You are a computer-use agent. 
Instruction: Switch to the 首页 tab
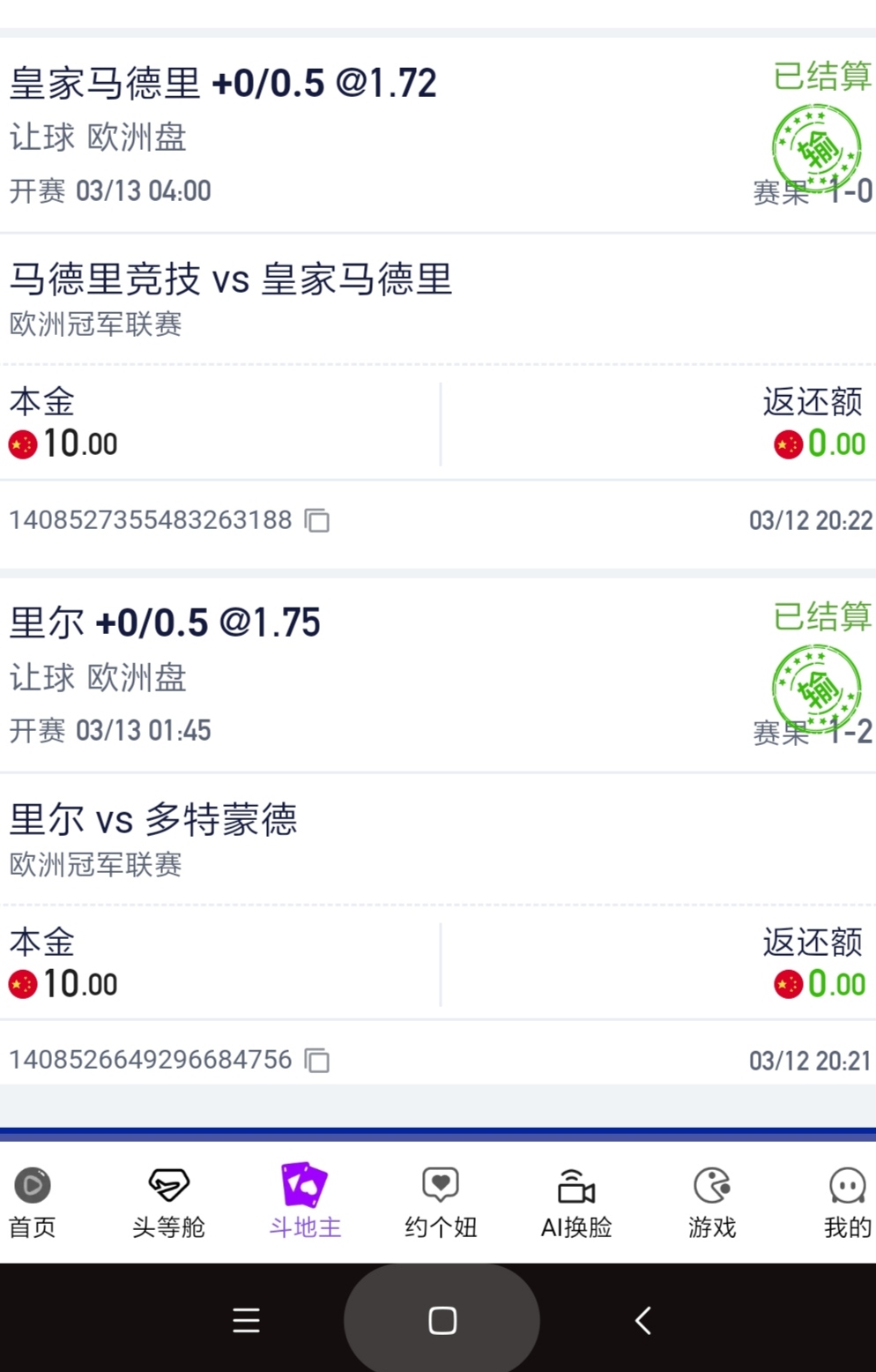[33, 1201]
